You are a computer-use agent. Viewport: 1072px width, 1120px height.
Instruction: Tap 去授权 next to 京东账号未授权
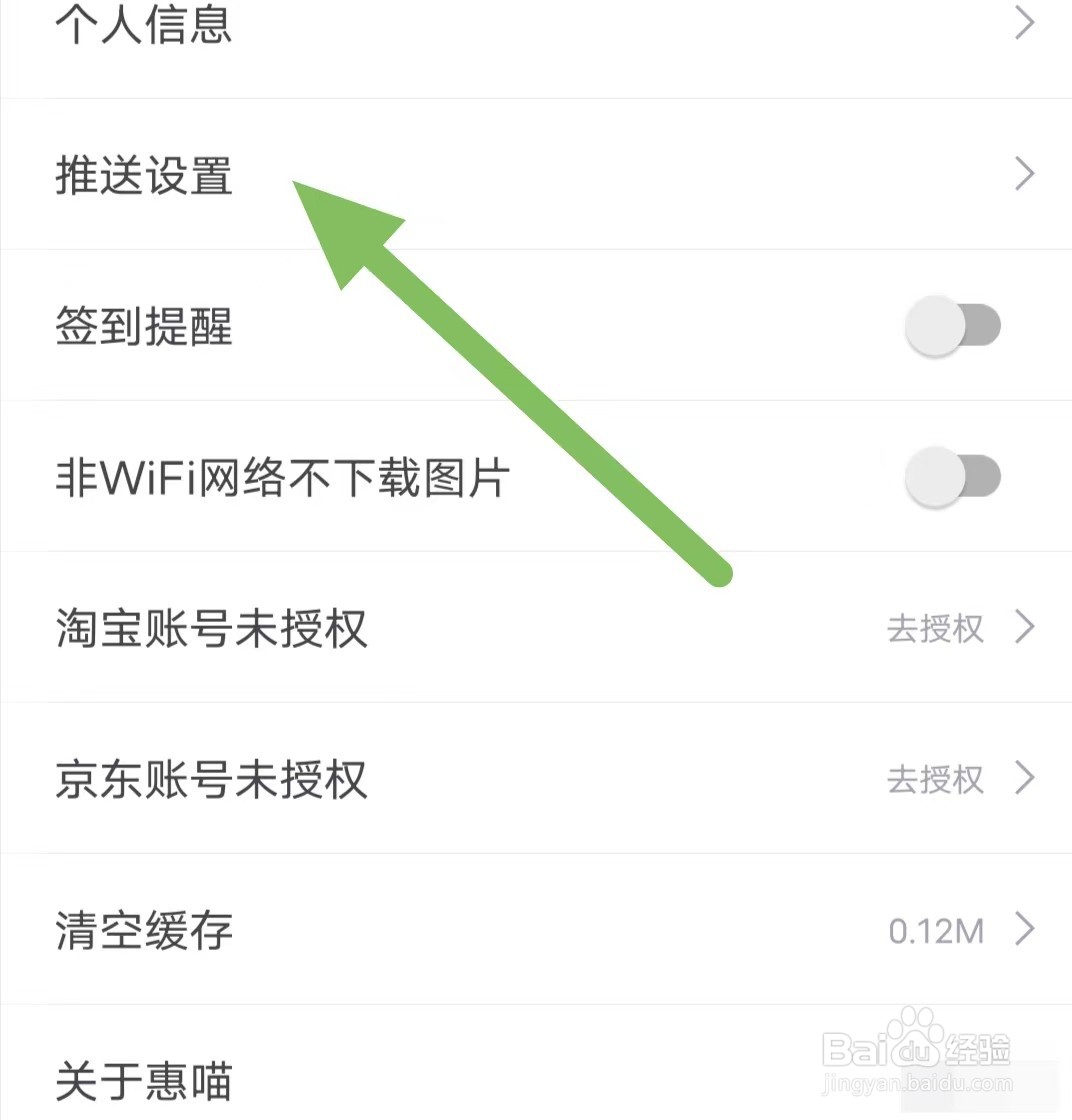[x=933, y=779]
